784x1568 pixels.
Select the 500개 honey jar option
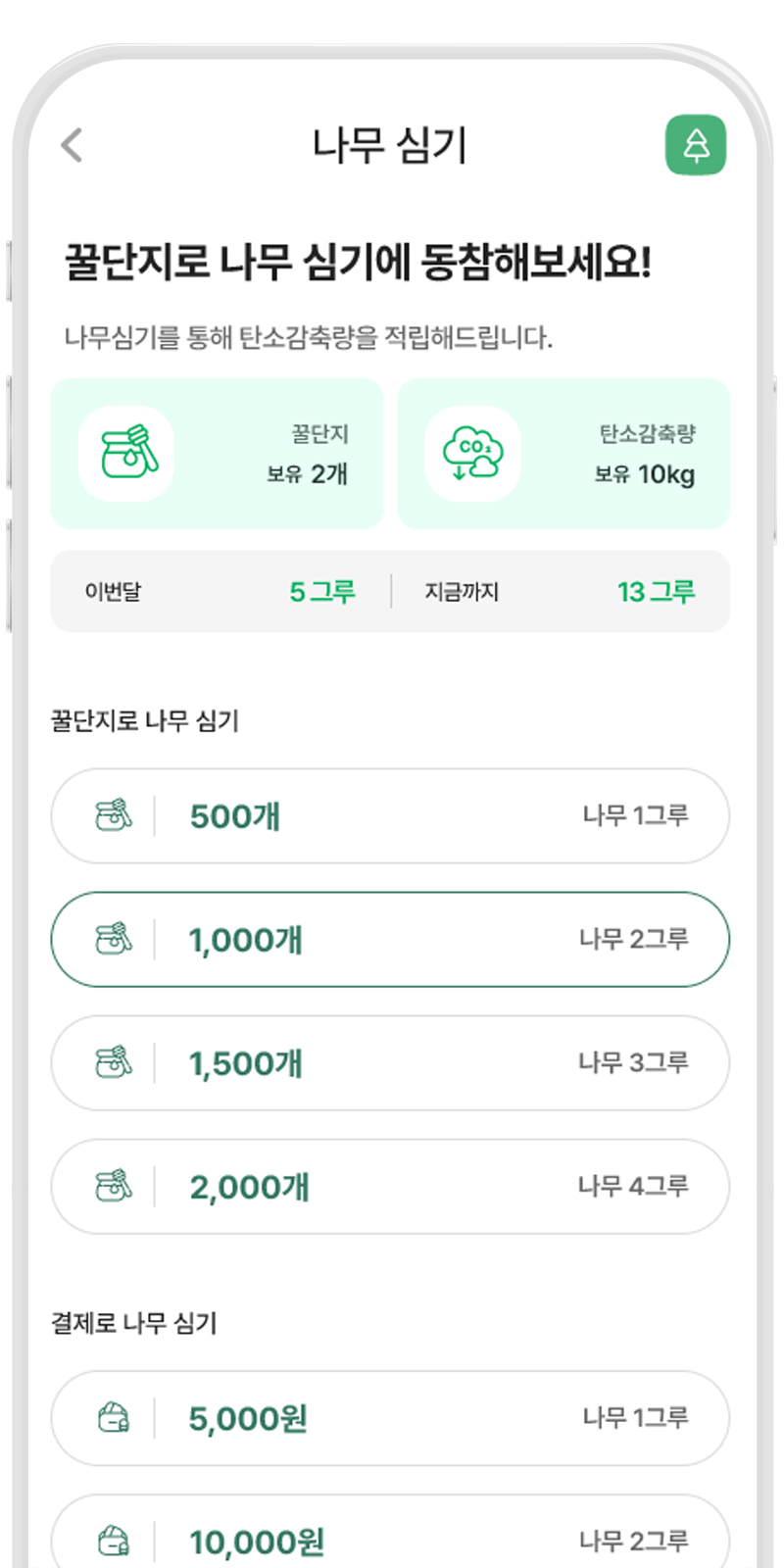(390, 815)
